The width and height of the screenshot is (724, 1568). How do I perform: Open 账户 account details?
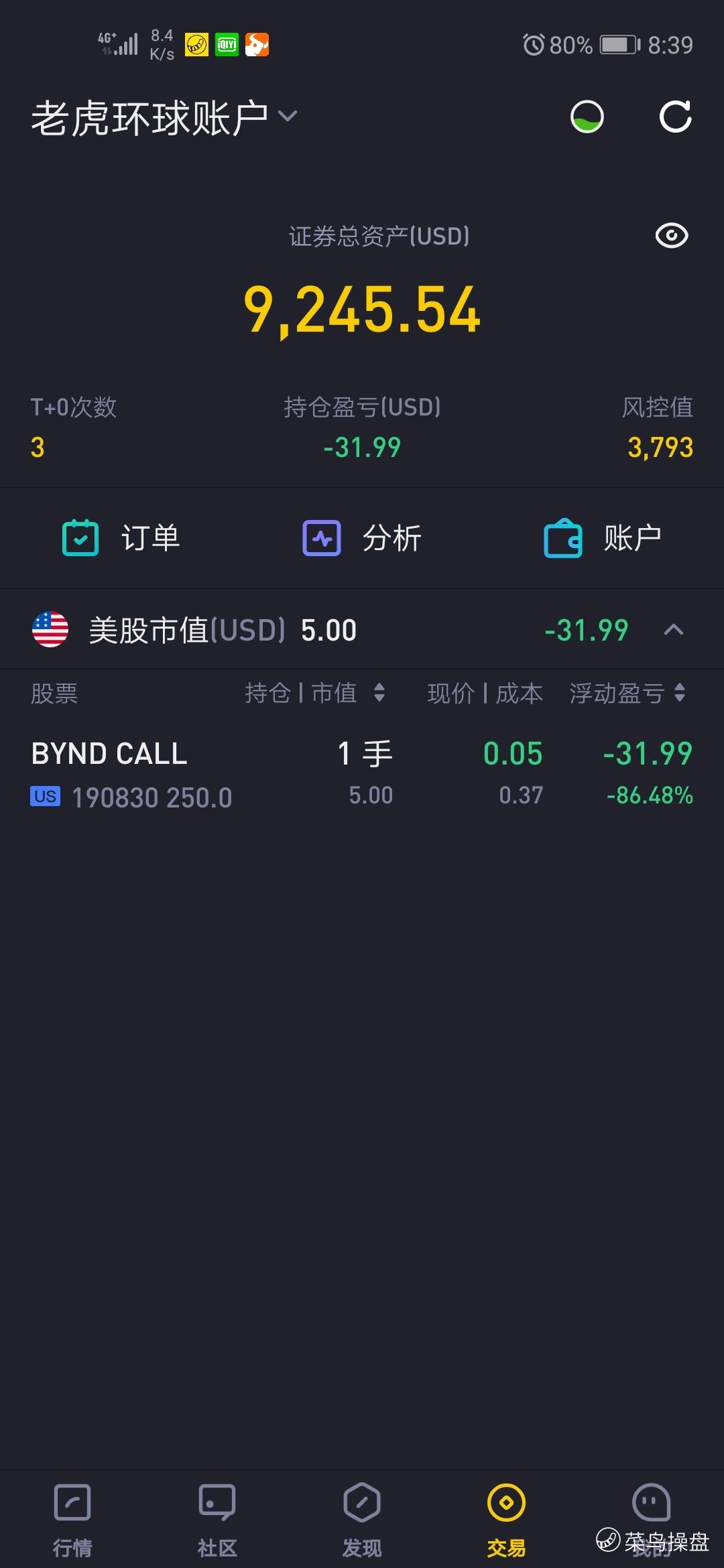(x=603, y=538)
